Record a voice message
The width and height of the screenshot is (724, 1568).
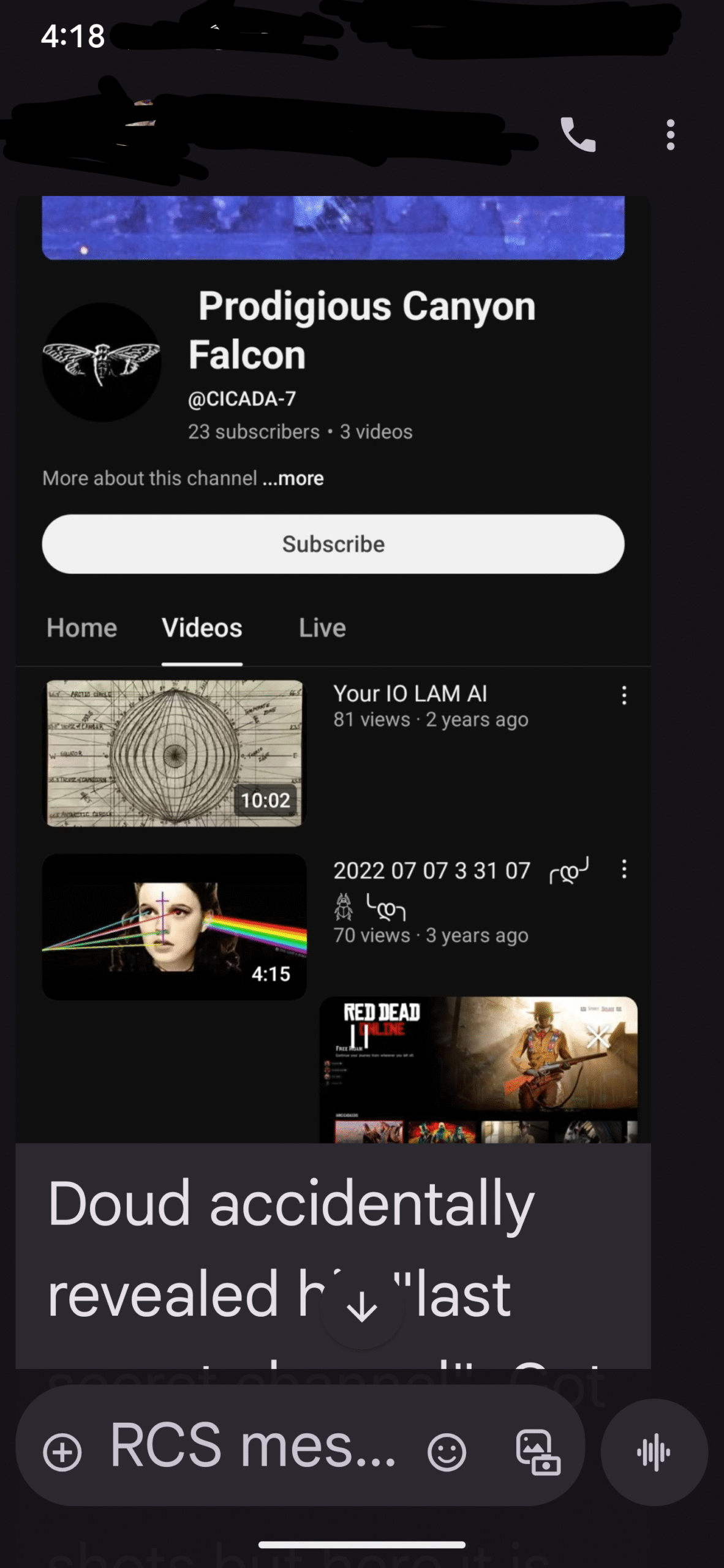pos(654,1452)
